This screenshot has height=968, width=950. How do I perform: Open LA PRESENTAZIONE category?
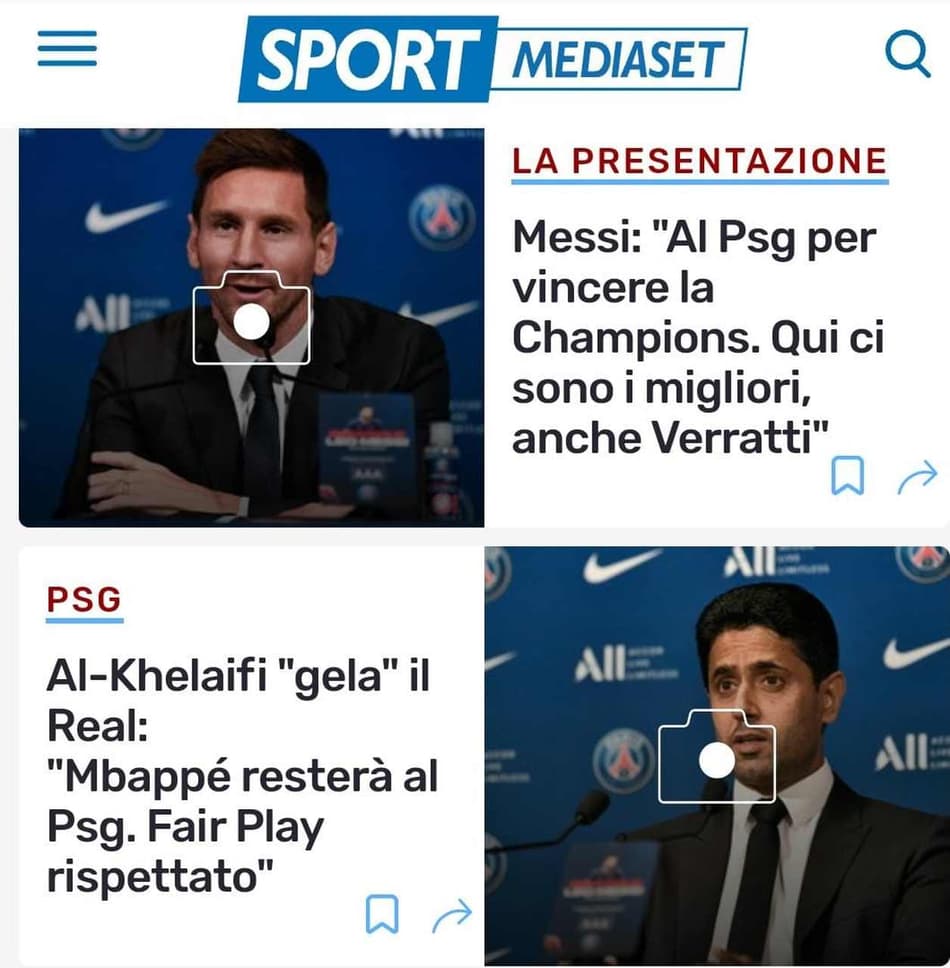tap(699, 161)
